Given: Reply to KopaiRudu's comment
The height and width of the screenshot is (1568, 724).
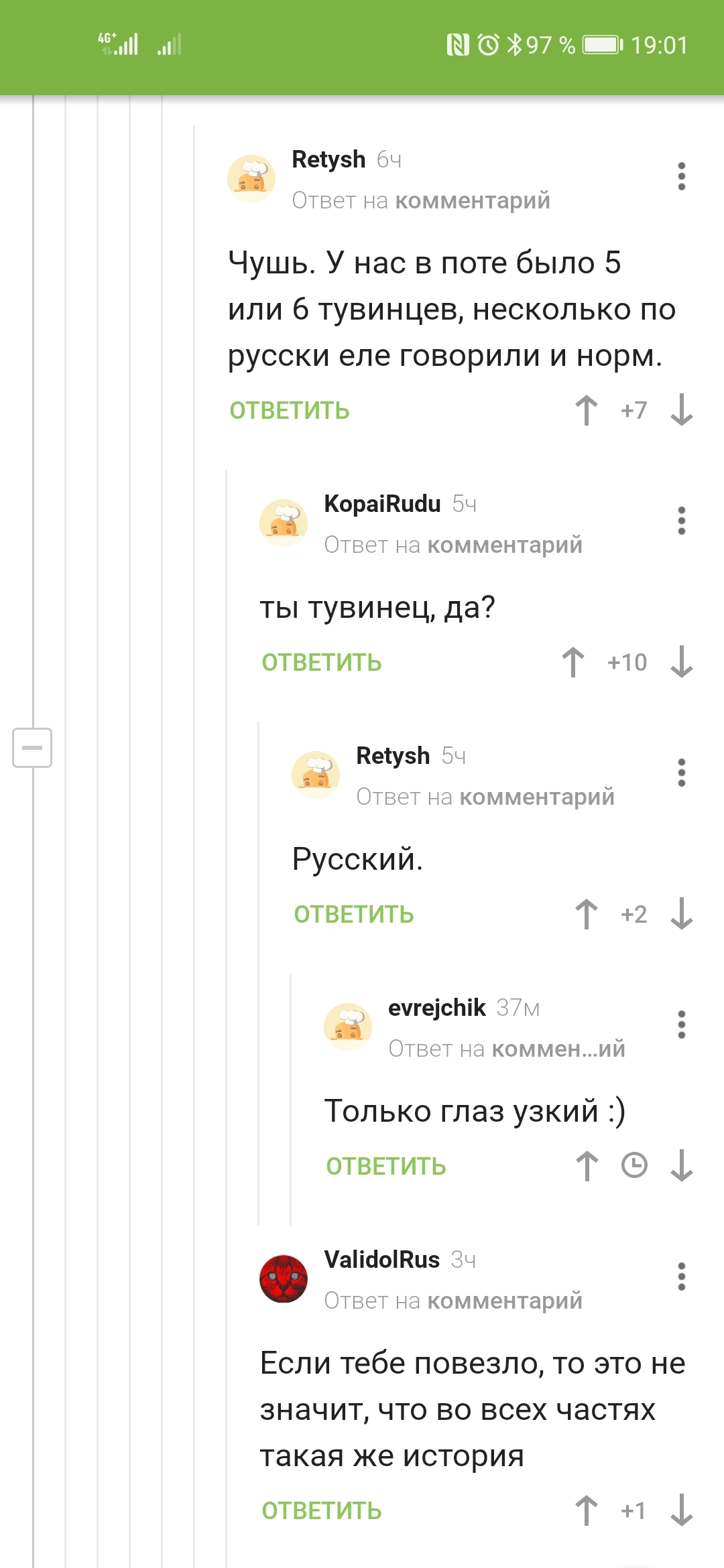Looking at the screenshot, I should [322, 663].
